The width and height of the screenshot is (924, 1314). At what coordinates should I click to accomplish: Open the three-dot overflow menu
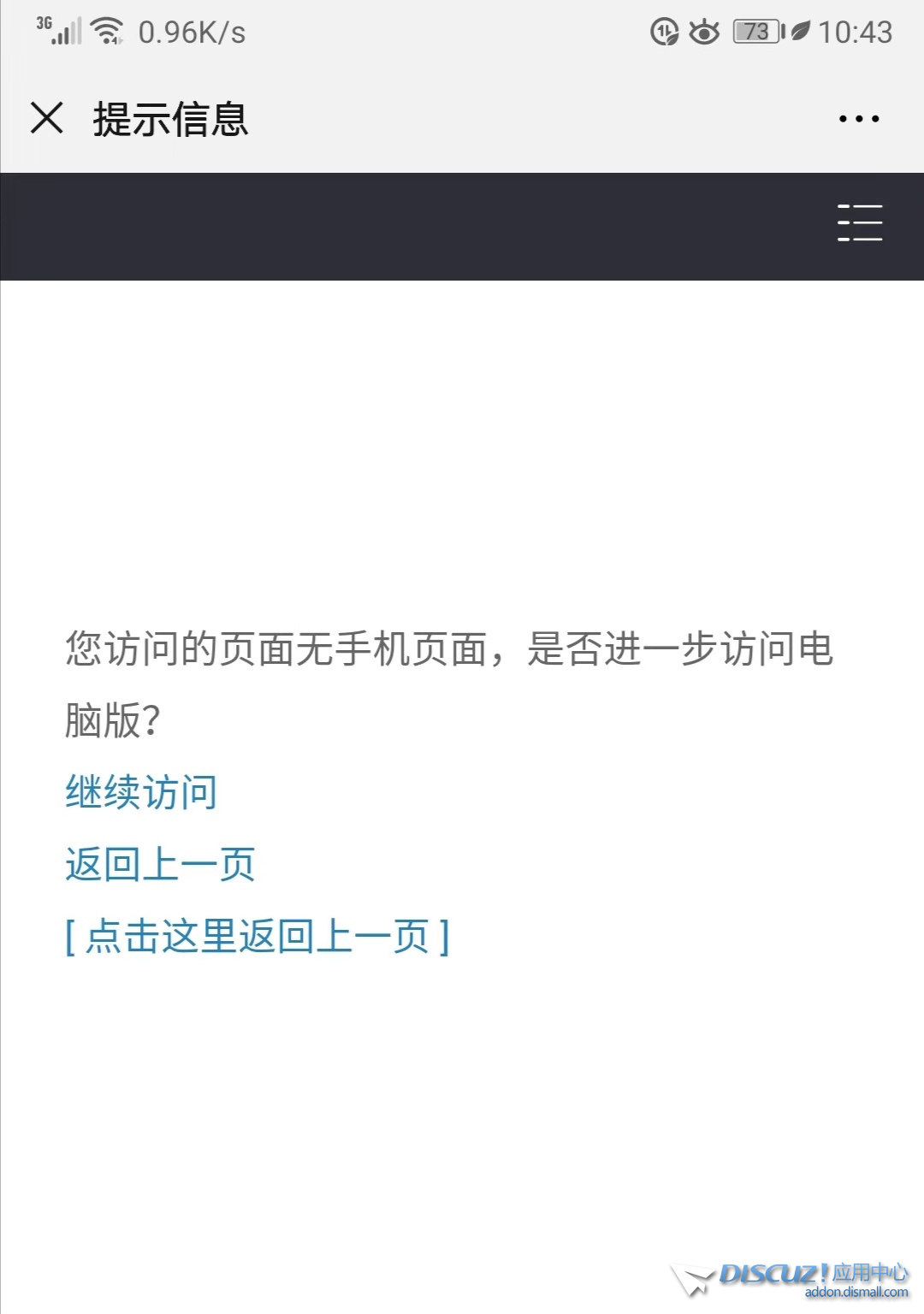[859, 119]
